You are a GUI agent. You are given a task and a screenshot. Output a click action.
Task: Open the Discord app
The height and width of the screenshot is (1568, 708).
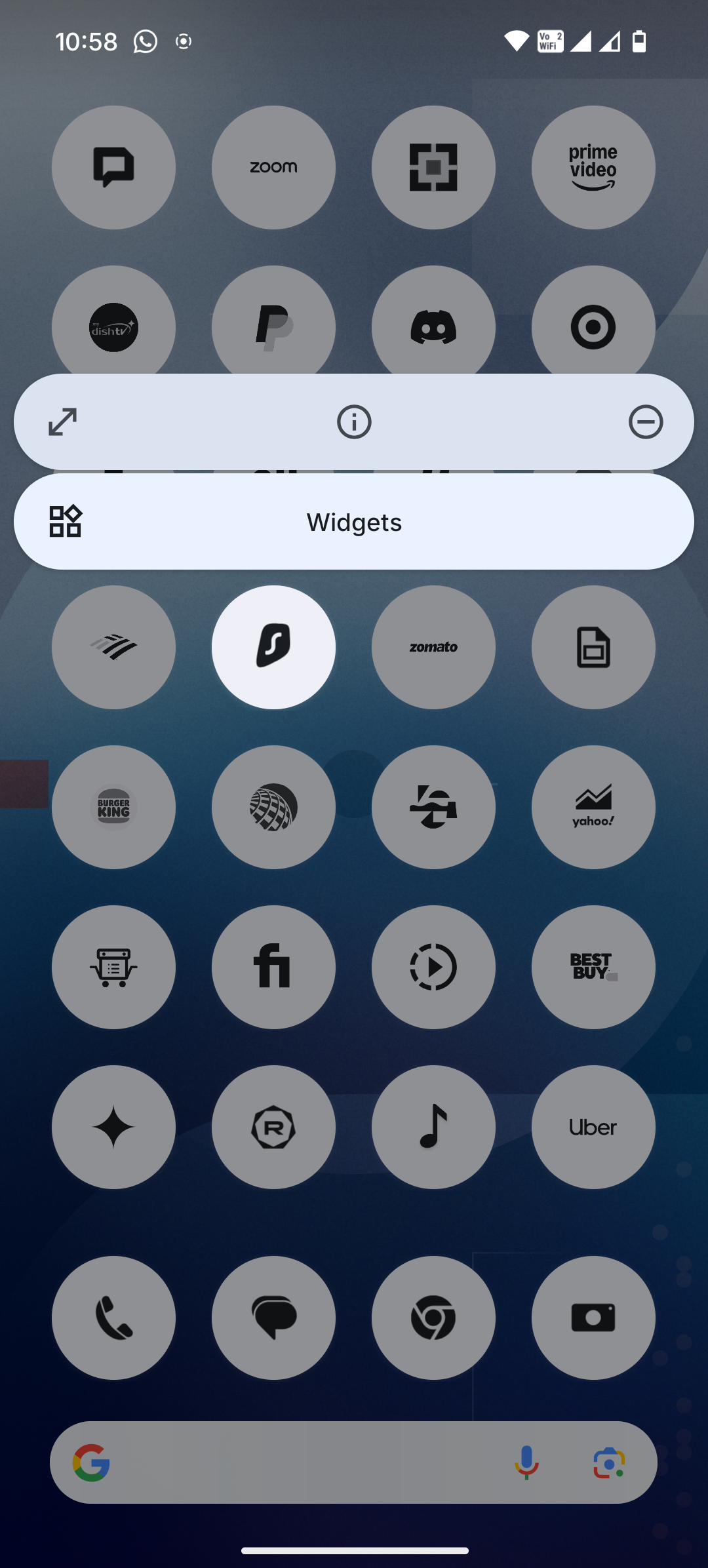[433, 324]
